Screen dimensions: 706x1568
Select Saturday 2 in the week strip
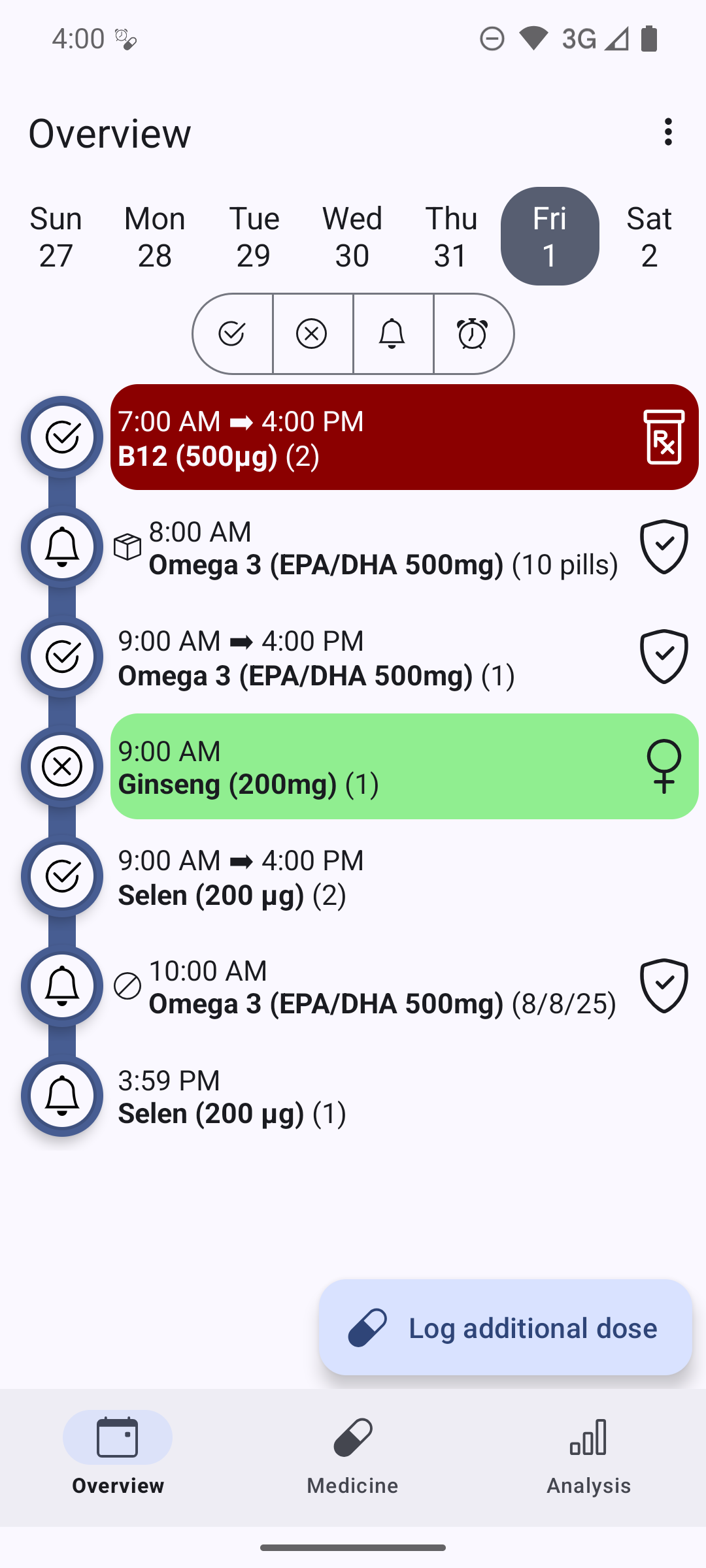(x=648, y=237)
